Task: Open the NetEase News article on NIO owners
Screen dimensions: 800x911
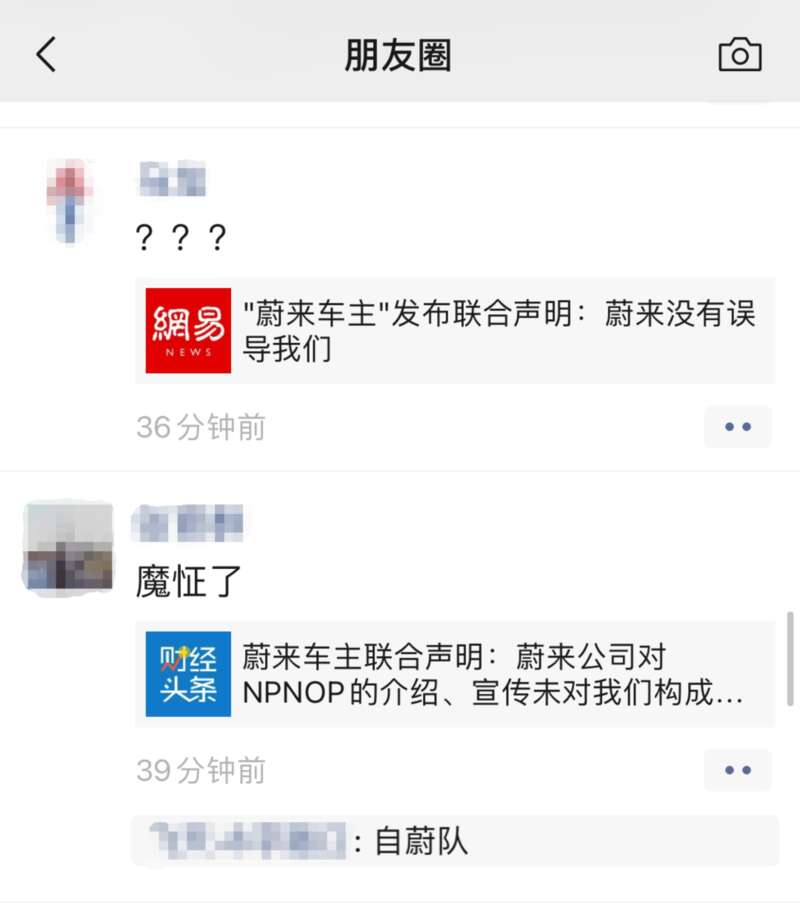Action: pyautogui.click(x=455, y=331)
